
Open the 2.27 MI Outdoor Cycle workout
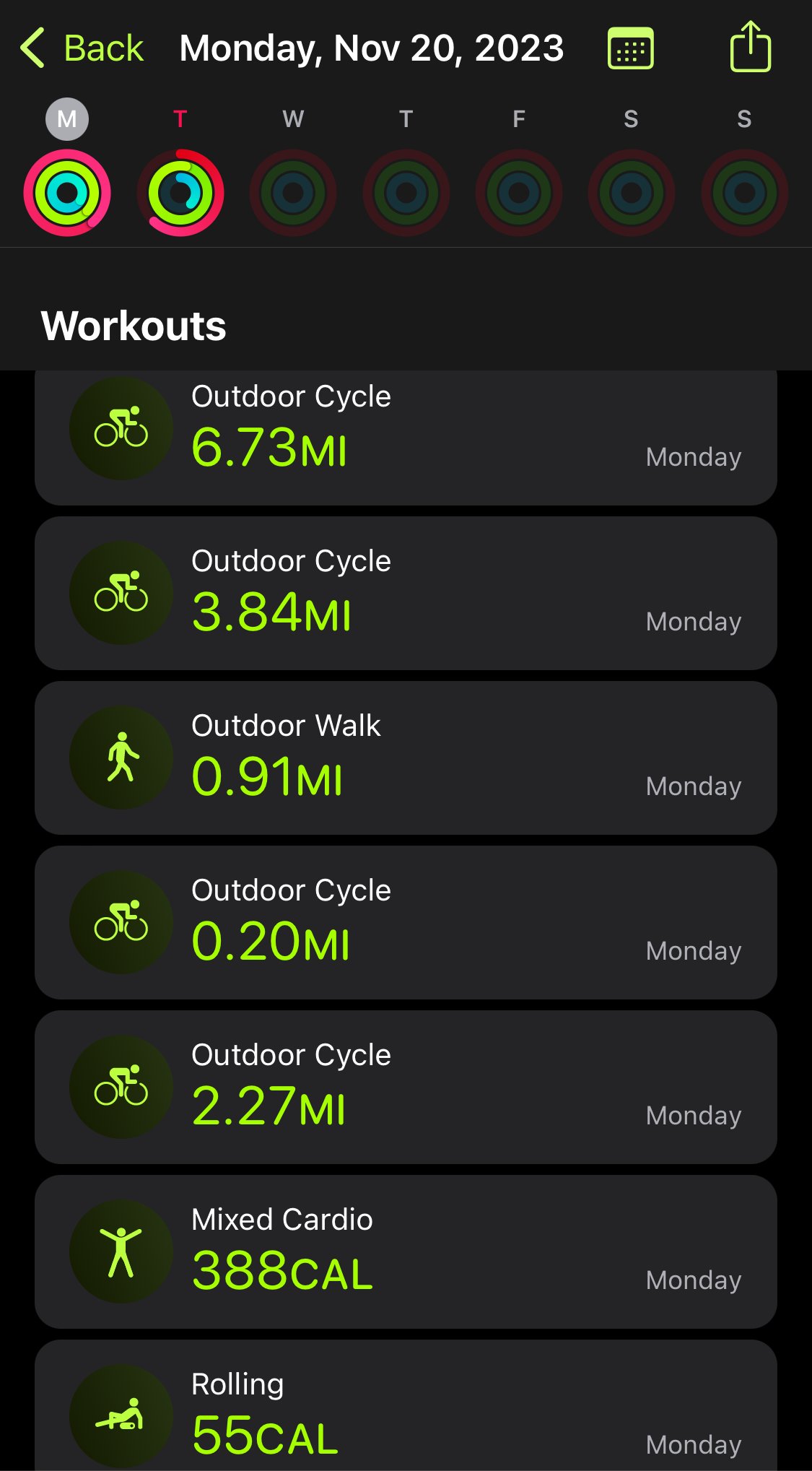pos(406,1087)
